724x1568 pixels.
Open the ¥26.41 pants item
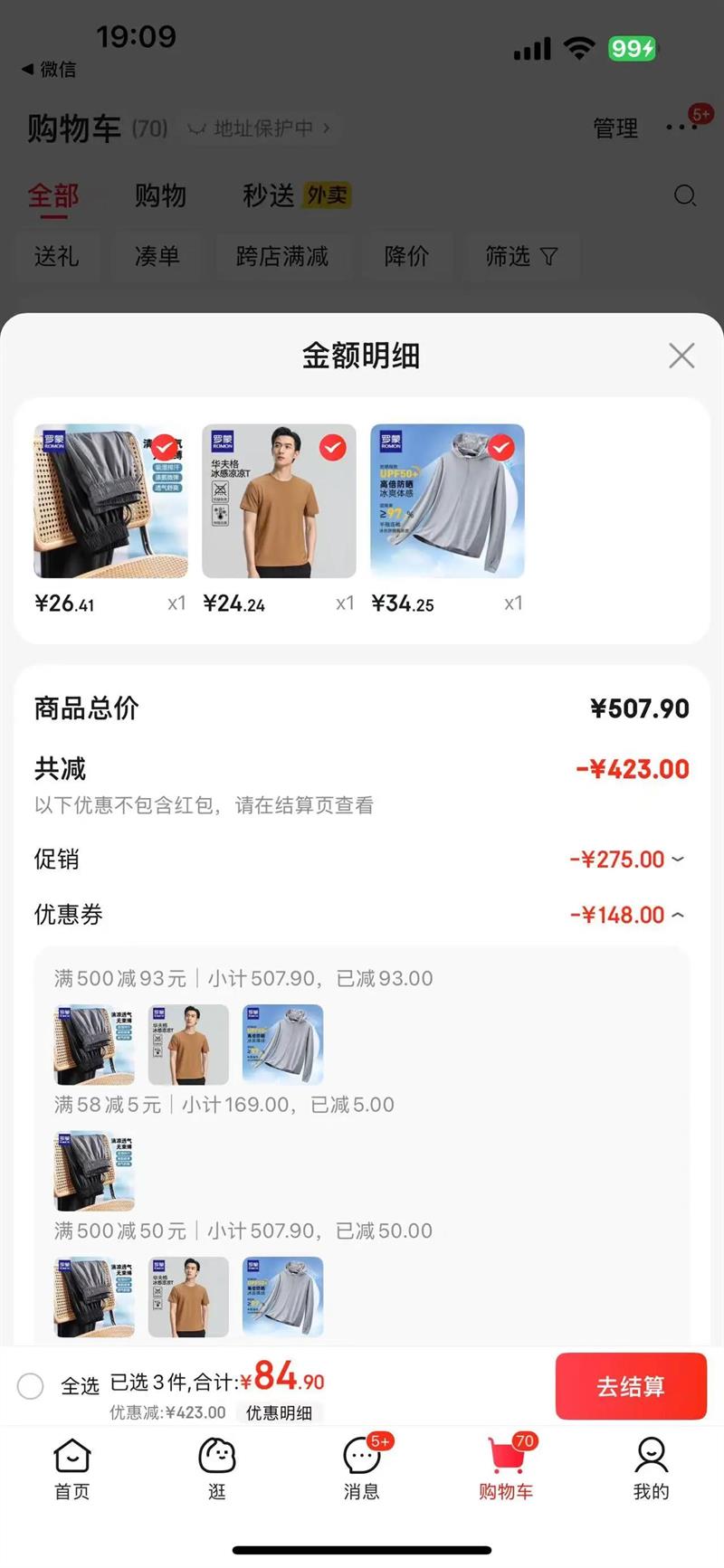110,501
